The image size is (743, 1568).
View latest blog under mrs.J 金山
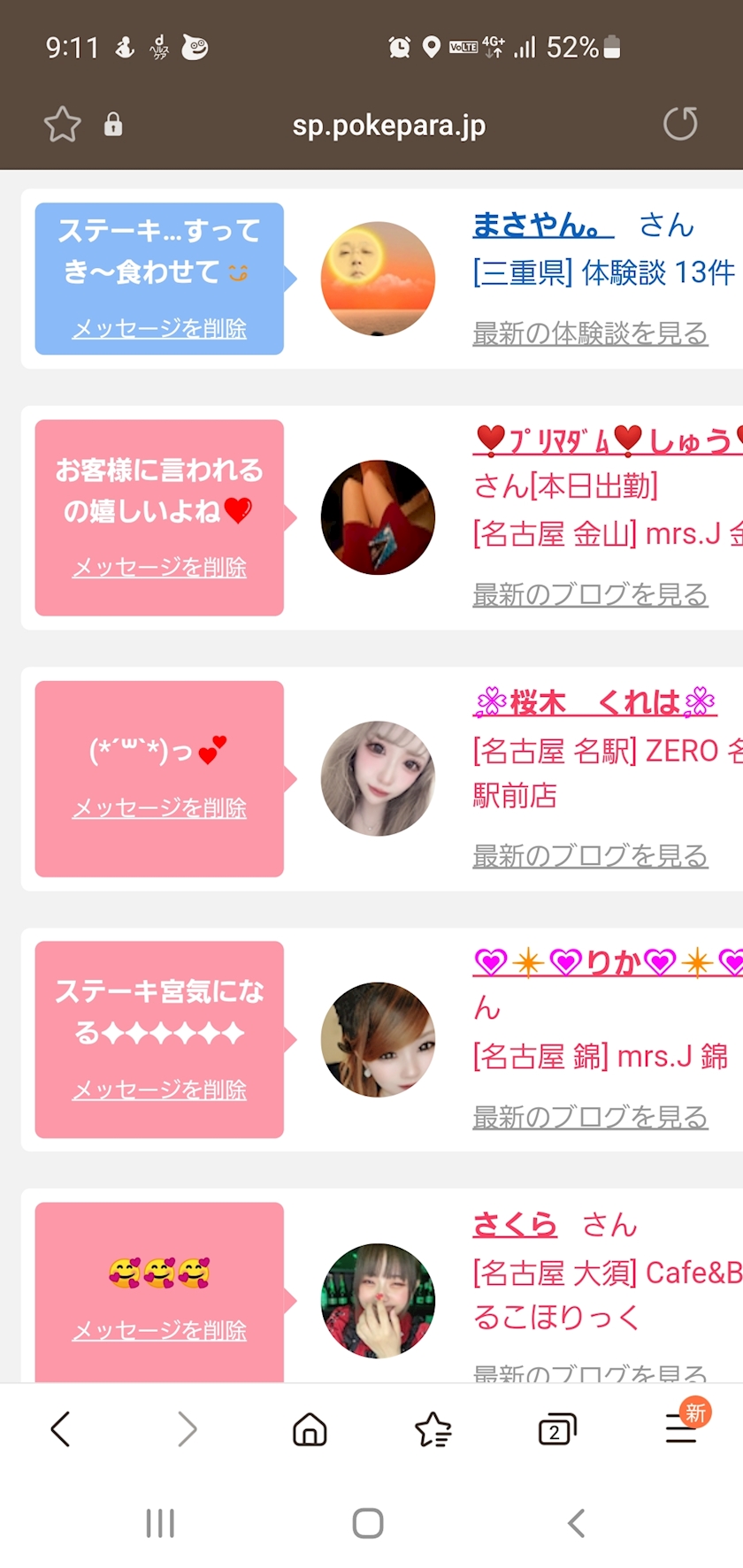pos(590,593)
